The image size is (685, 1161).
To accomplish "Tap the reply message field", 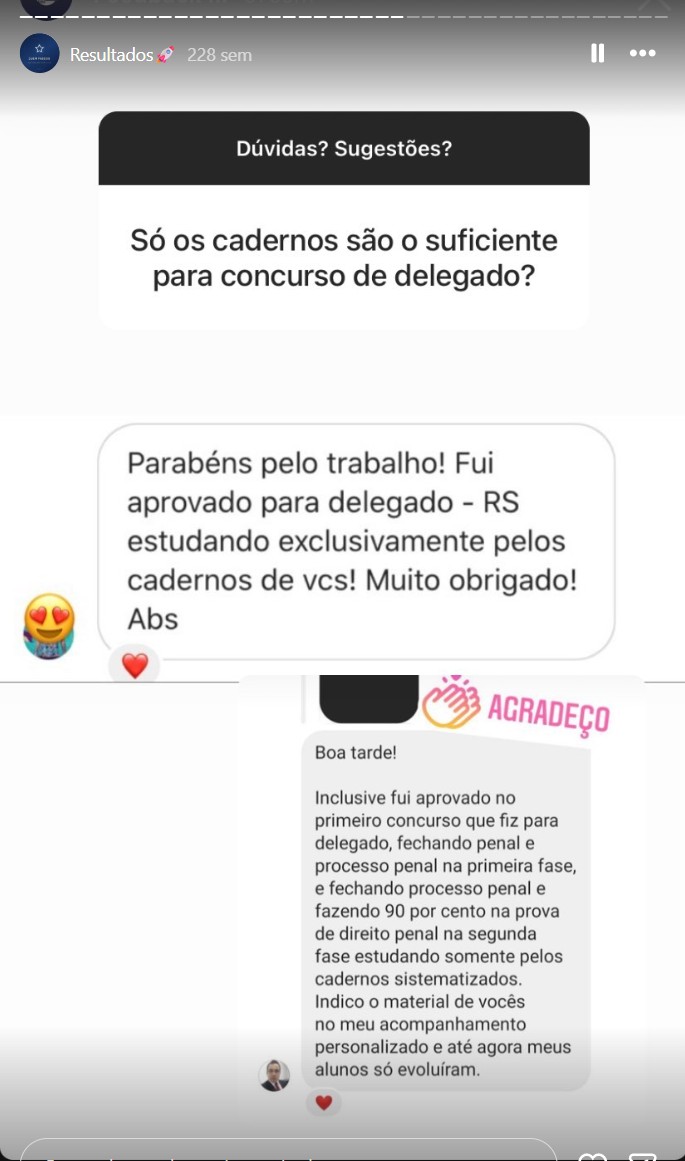I will point(288,1151).
